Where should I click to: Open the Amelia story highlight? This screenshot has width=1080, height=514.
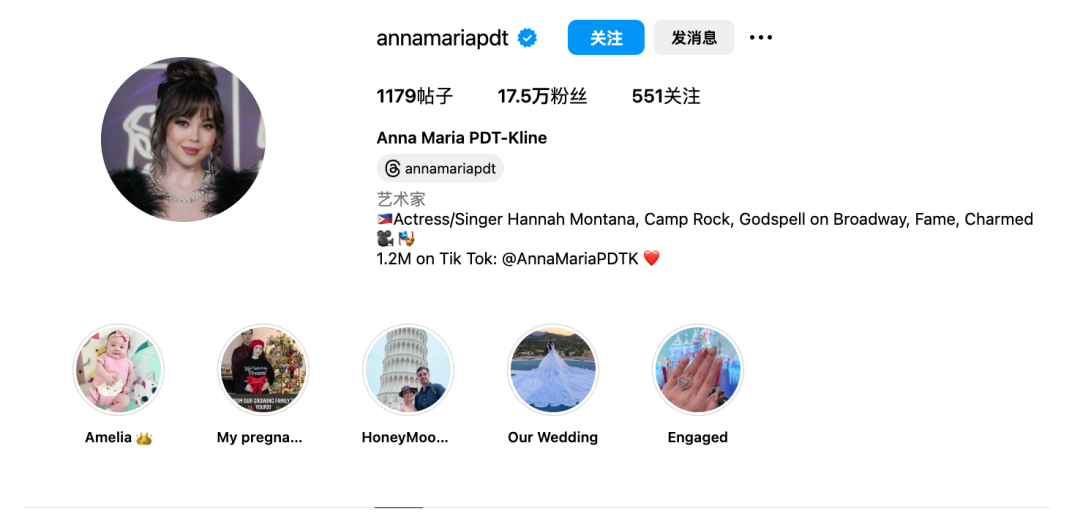[119, 370]
